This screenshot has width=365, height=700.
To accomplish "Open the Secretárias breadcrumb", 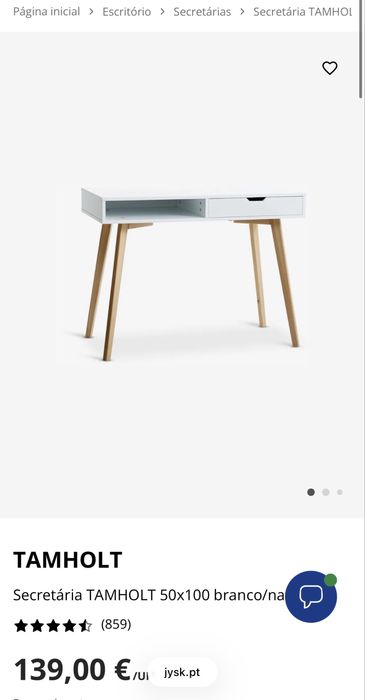I will pyautogui.click(x=202, y=12).
